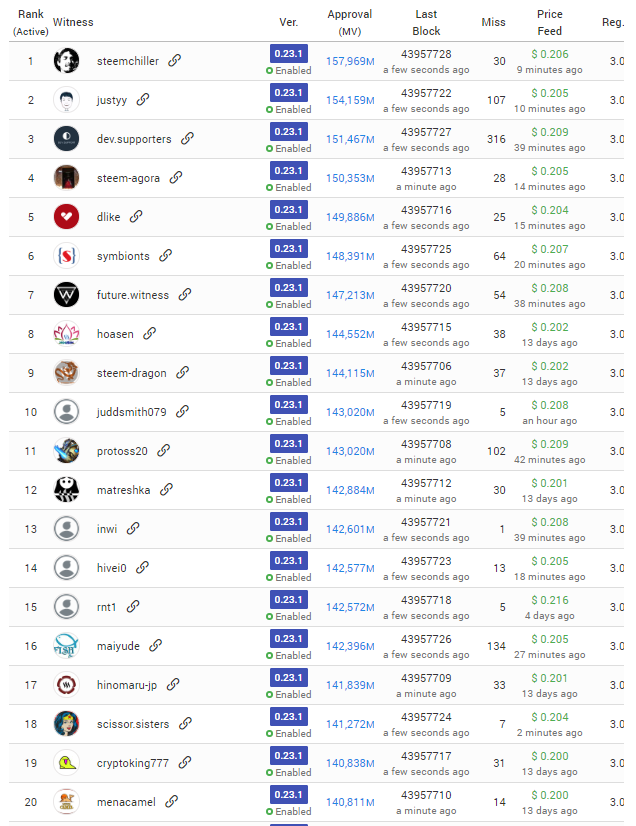Open hinomaru-jp's link icon
636x826 pixels.
point(173,685)
